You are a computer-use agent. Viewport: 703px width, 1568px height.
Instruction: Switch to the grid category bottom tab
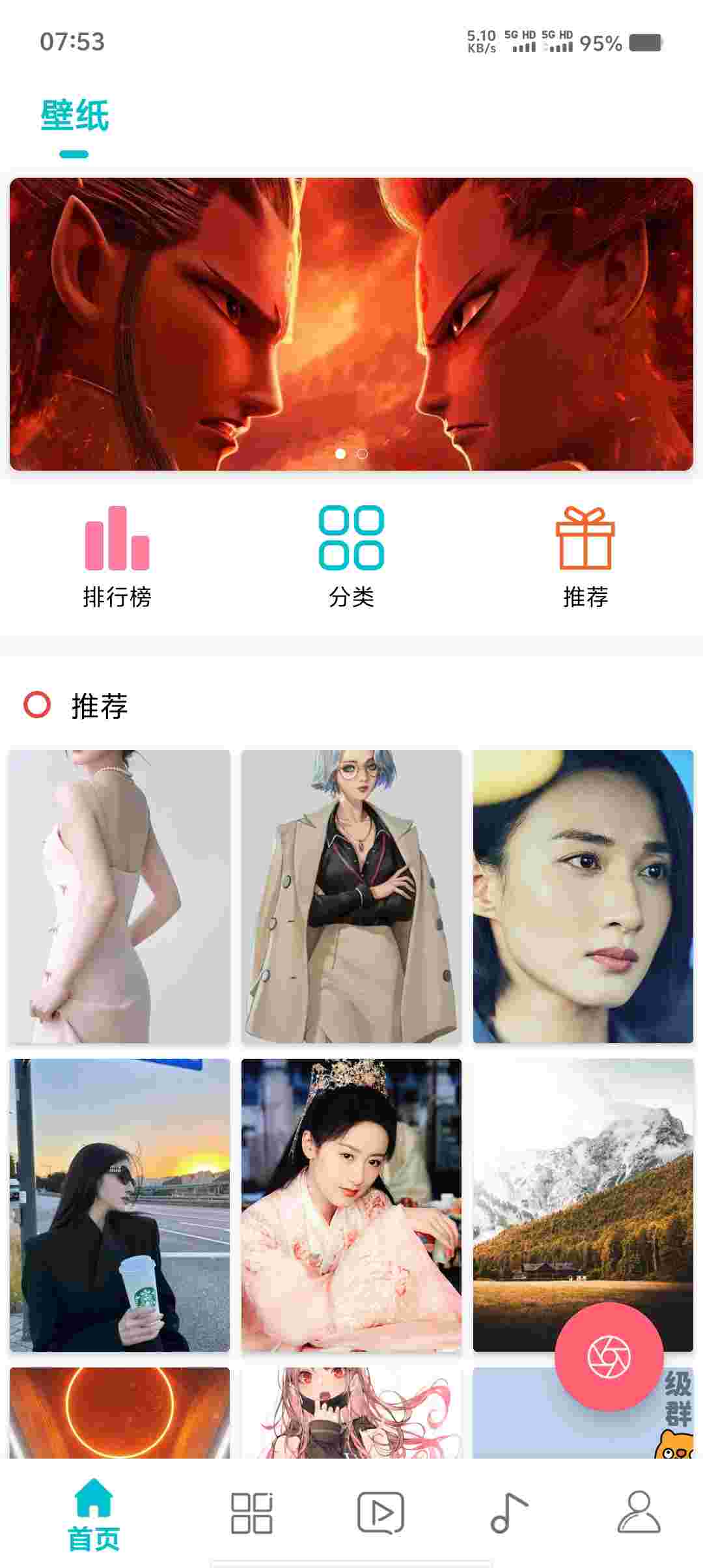(x=251, y=1513)
